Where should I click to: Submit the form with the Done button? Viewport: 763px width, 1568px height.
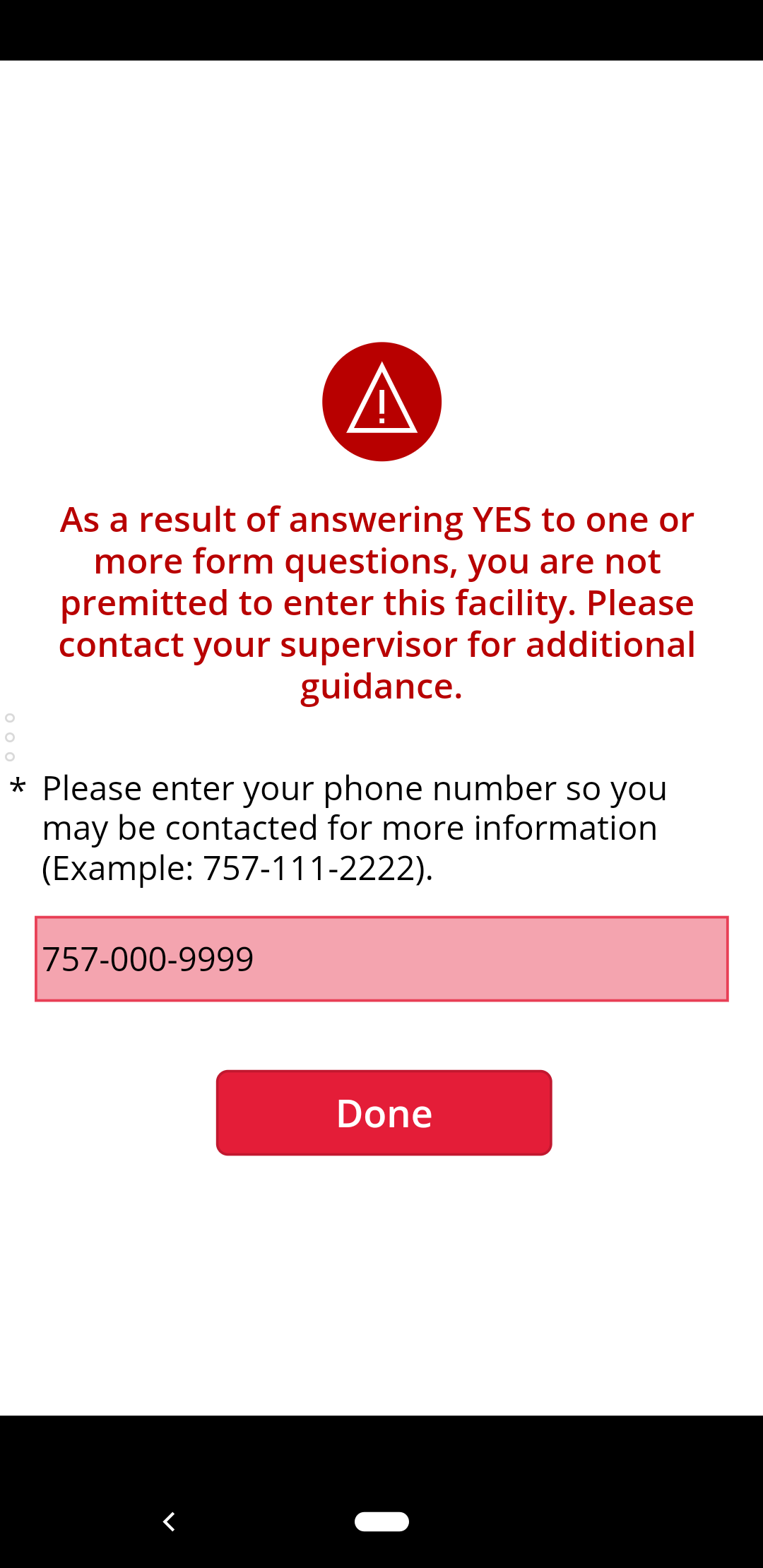tap(384, 1112)
